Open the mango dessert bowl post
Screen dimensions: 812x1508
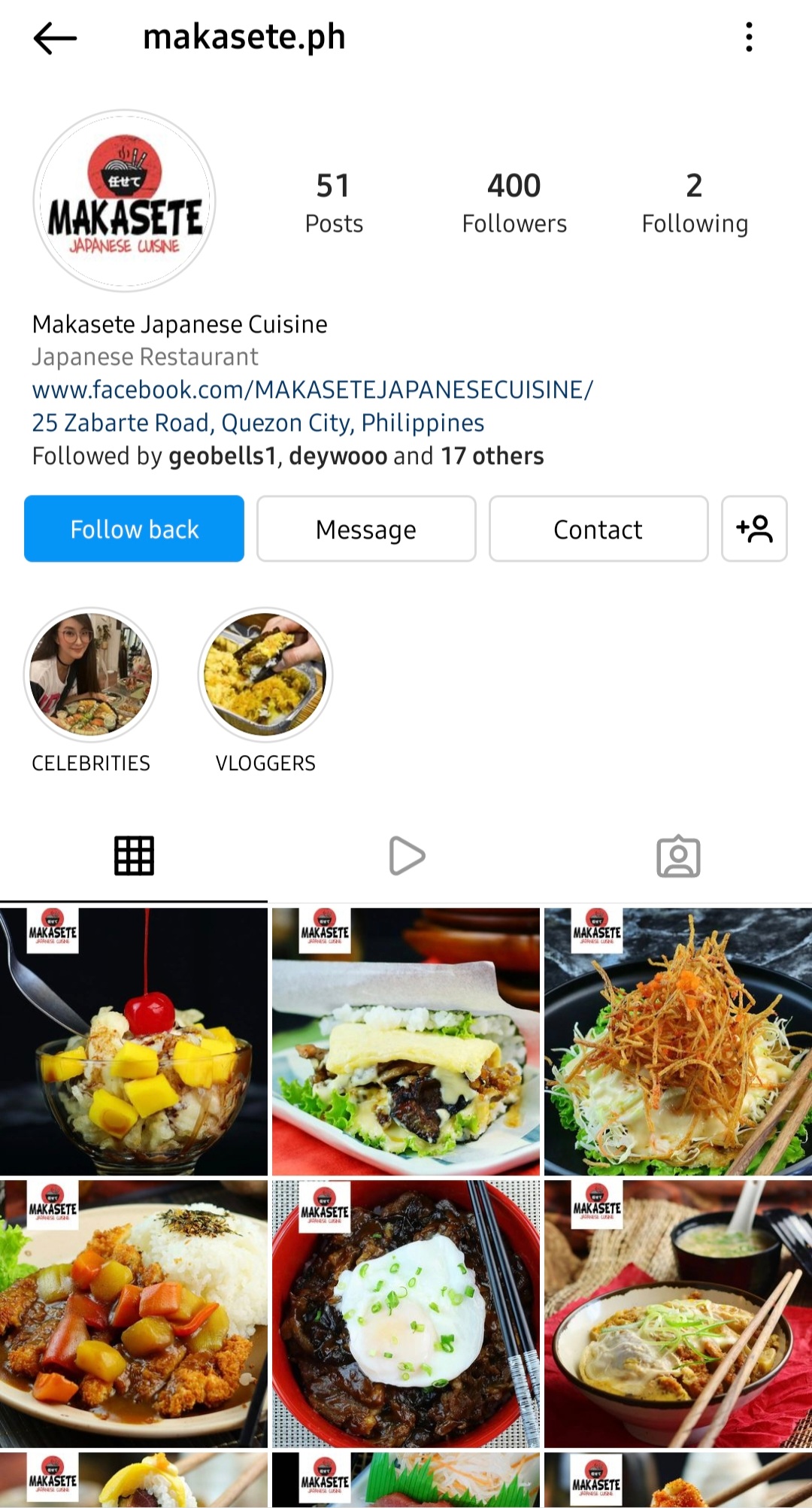pos(134,1042)
